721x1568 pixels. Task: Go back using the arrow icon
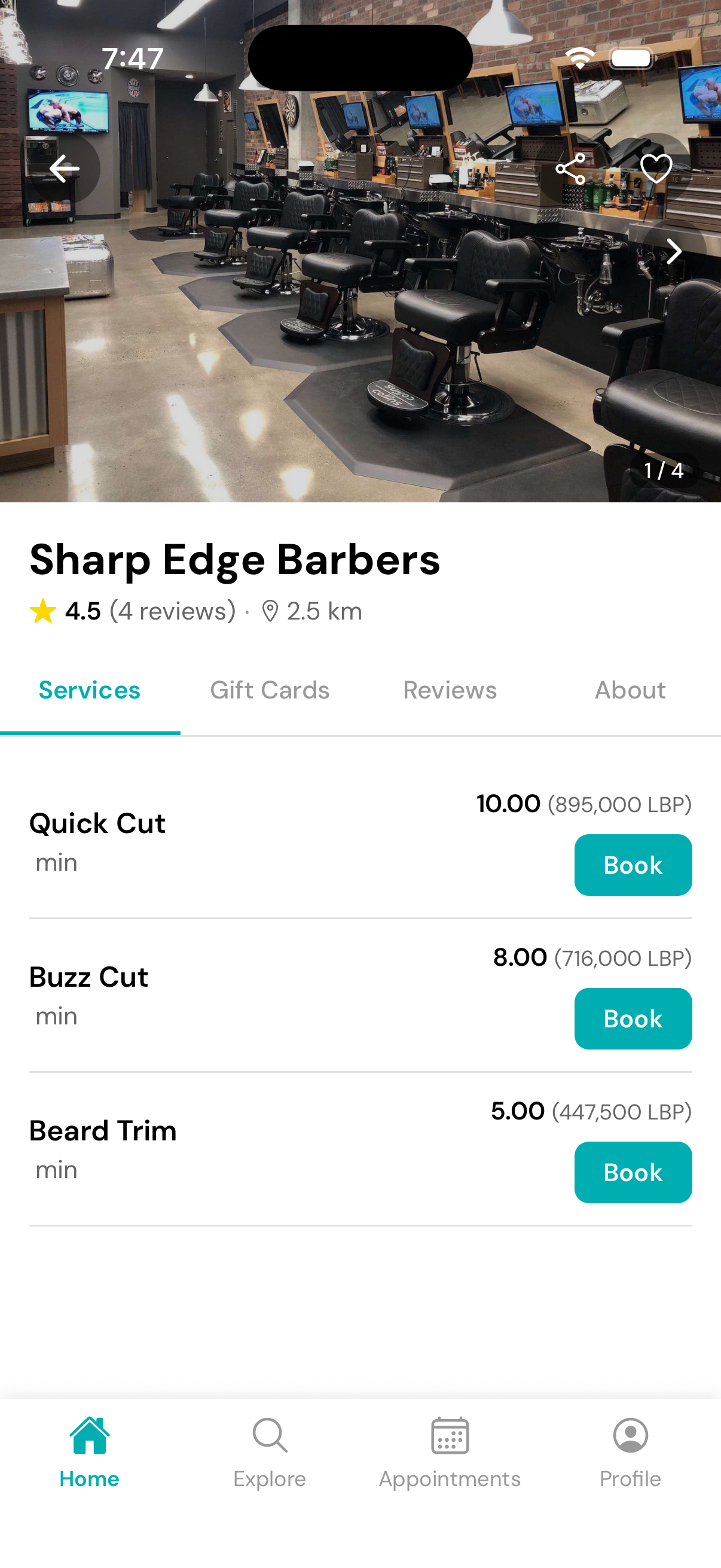[x=65, y=169]
